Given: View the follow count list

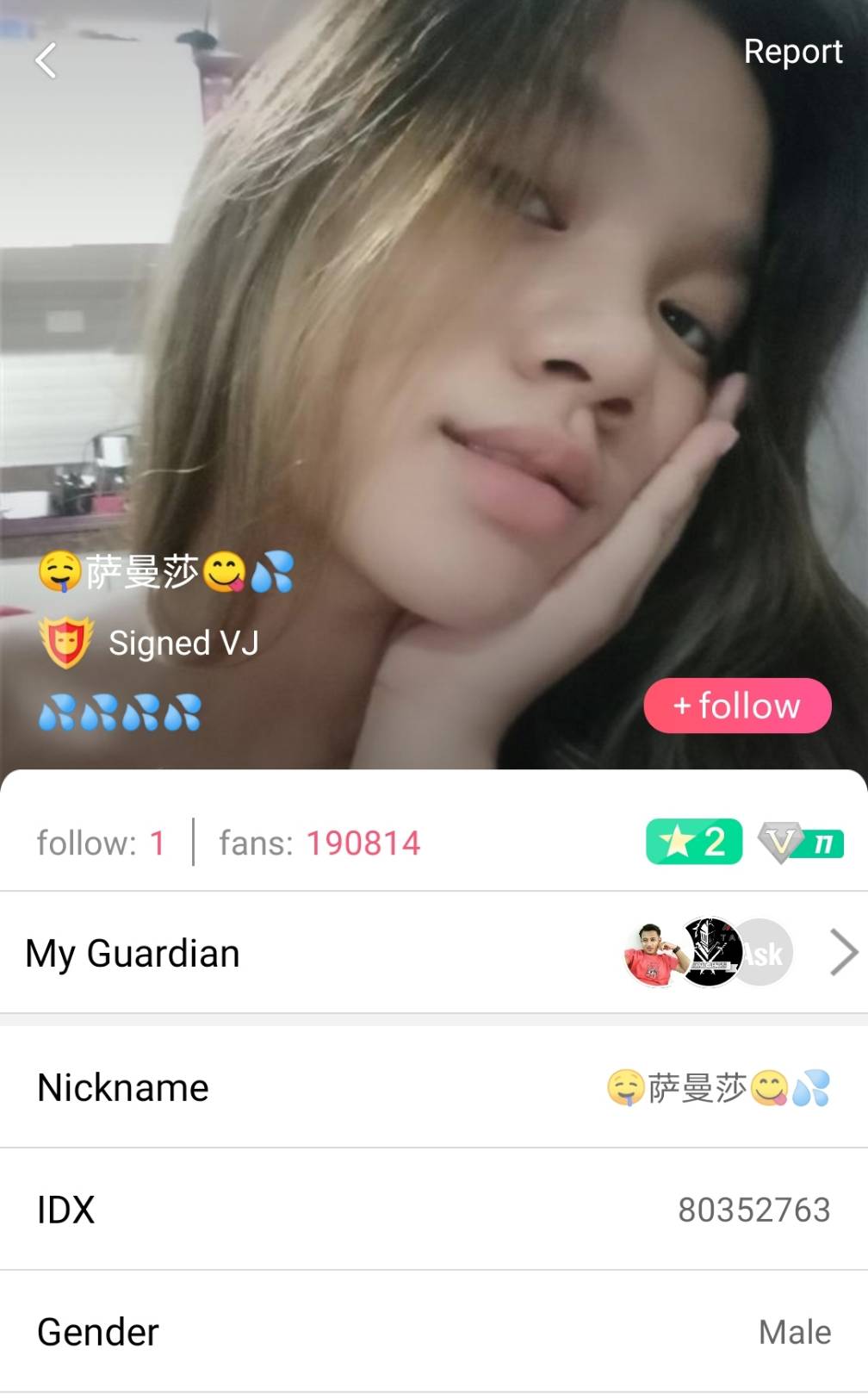Looking at the screenshot, I should click(101, 843).
